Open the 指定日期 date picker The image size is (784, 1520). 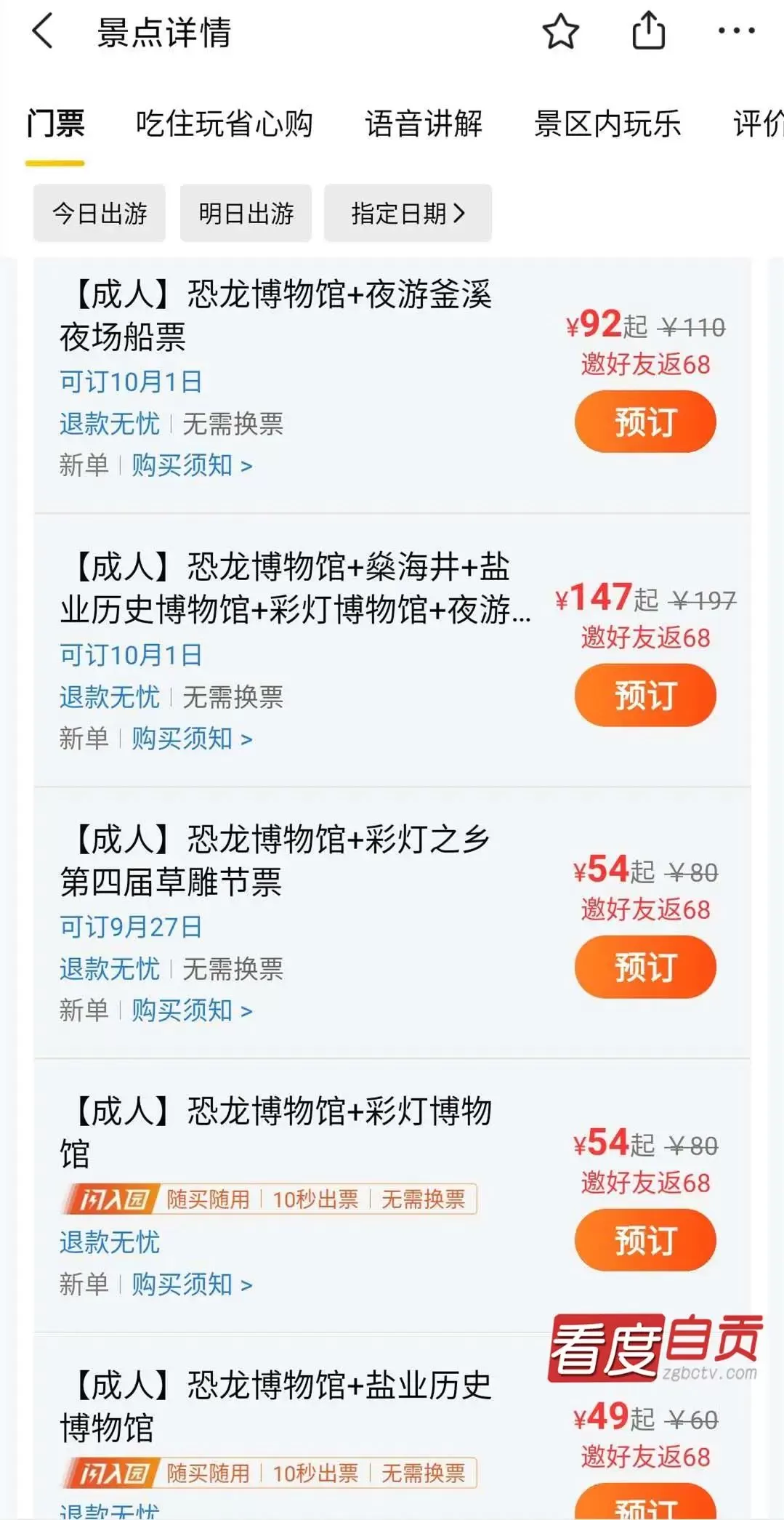405,212
